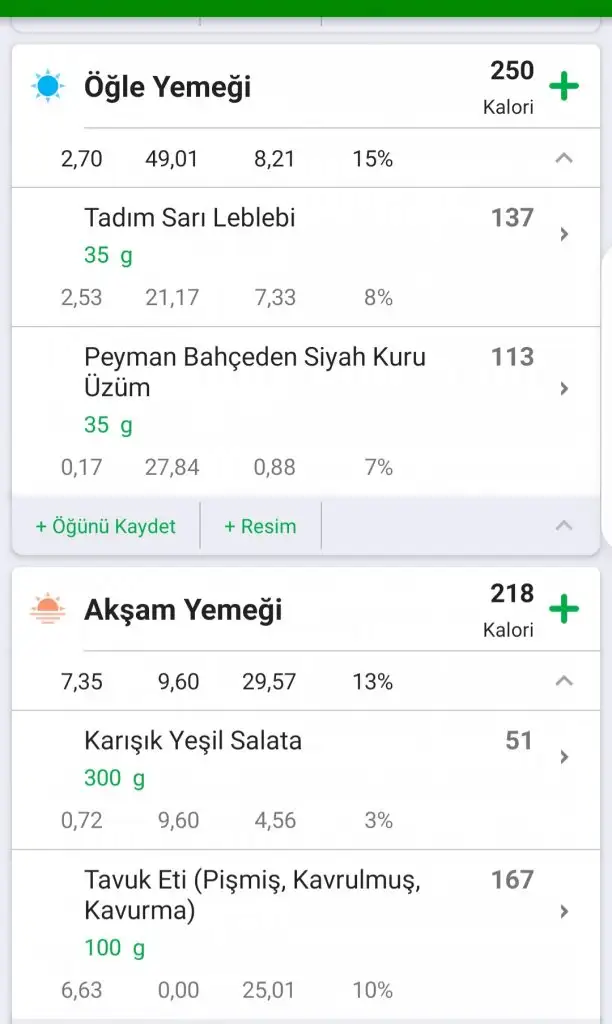The width and height of the screenshot is (612, 1024).
Task: Tap + Öğünü Kaydet for lunch
Action: tap(106, 526)
